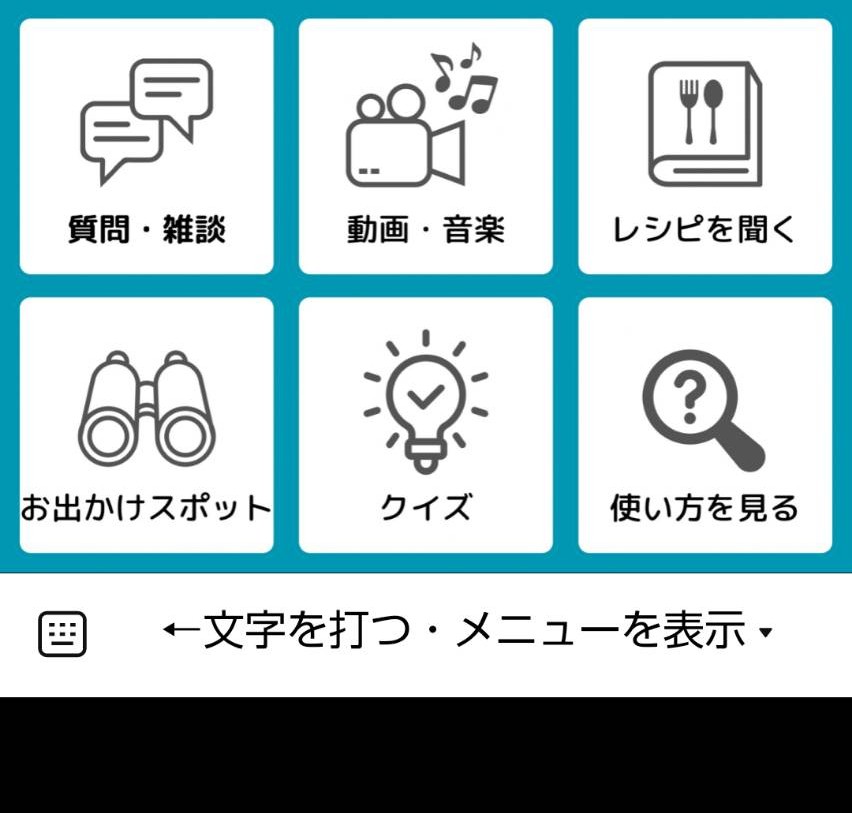The image size is (852, 813).
Task: Tap the レシピを聞く tile
Action: coord(705,146)
